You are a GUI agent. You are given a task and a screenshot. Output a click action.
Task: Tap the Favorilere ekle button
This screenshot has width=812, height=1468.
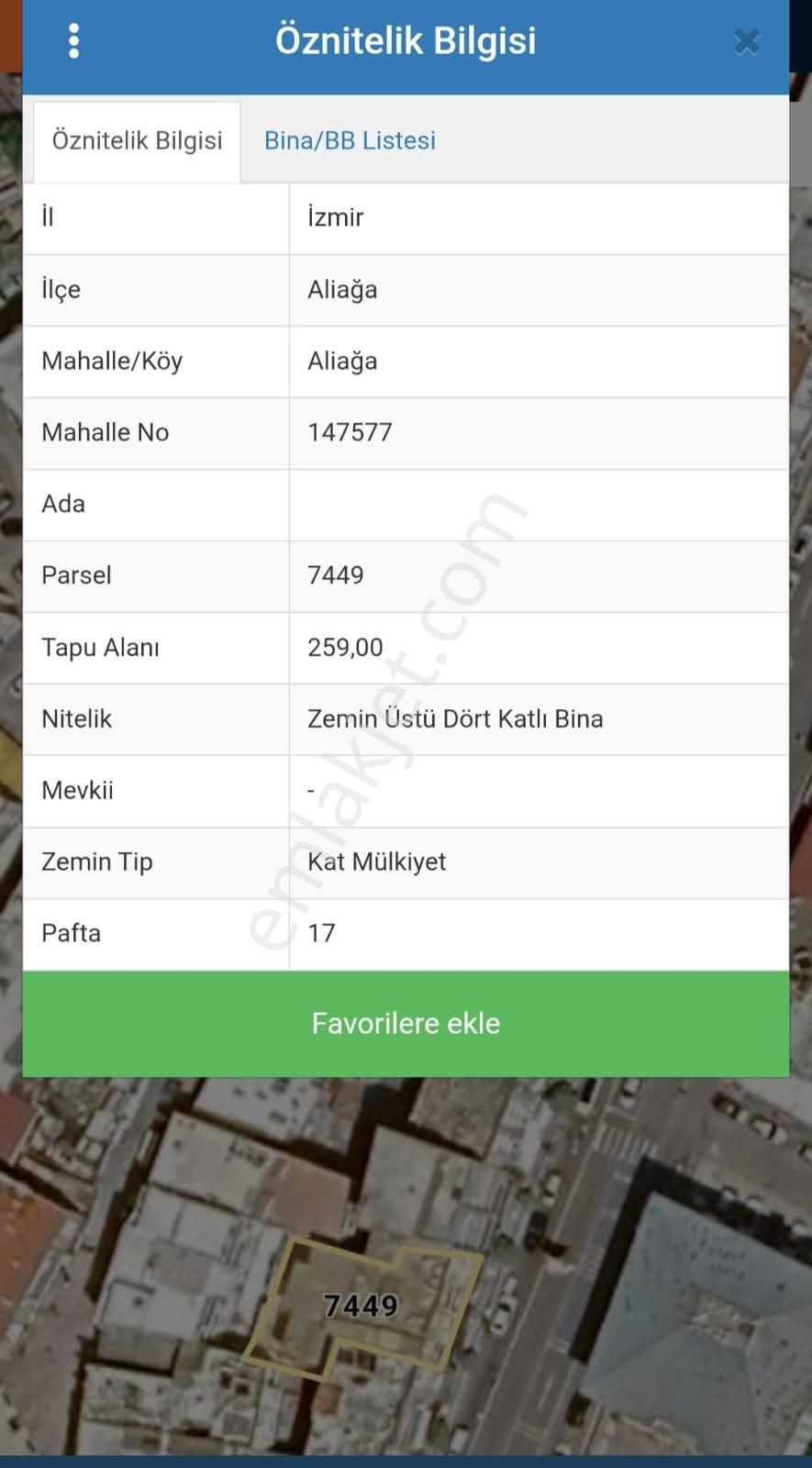(406, 1023)
